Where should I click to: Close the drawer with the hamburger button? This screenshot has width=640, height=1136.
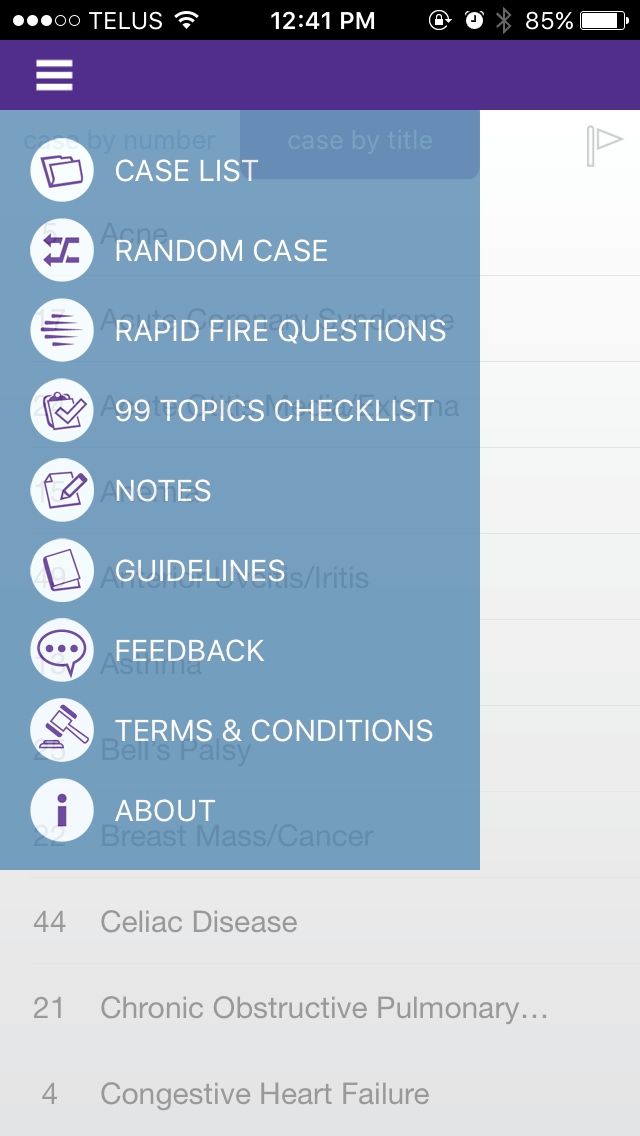pos(54,75)
